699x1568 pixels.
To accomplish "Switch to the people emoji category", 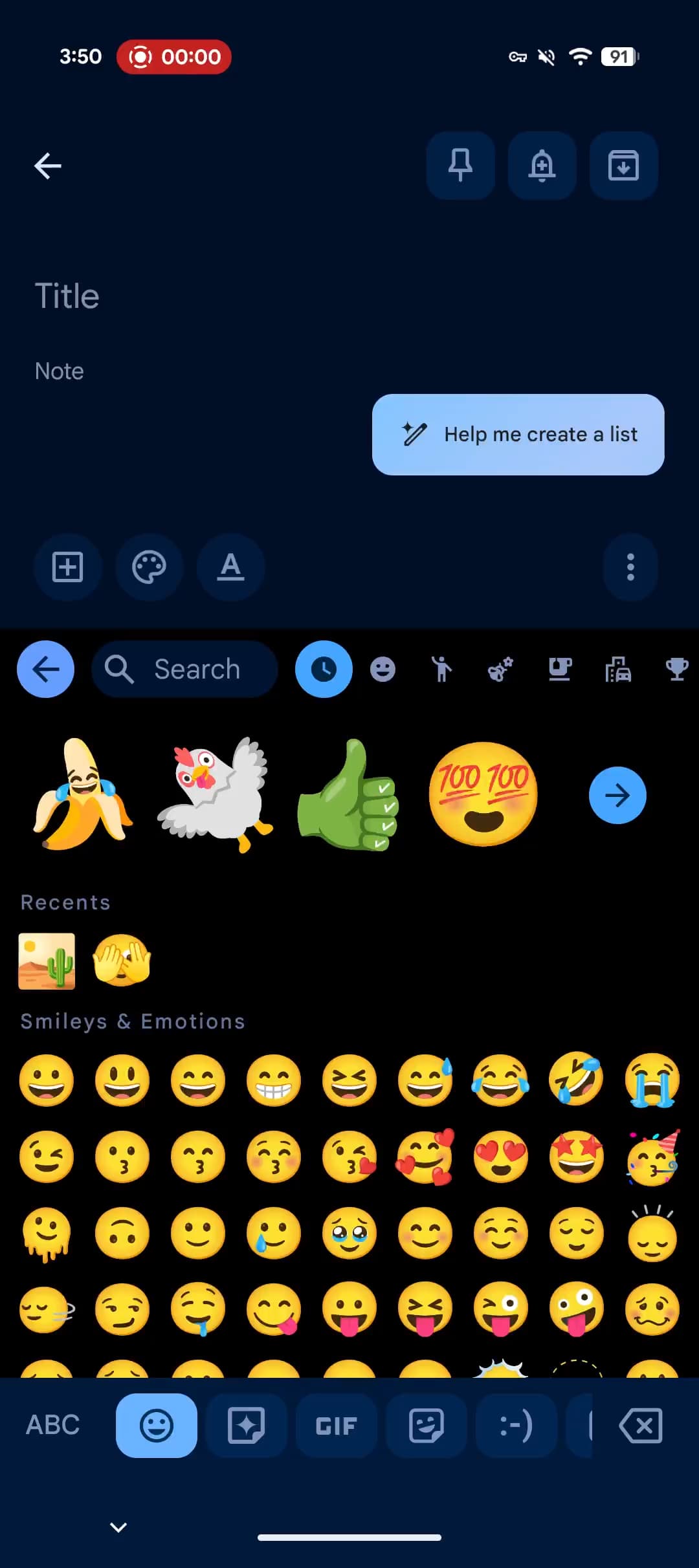I will (x=441, y=669).
